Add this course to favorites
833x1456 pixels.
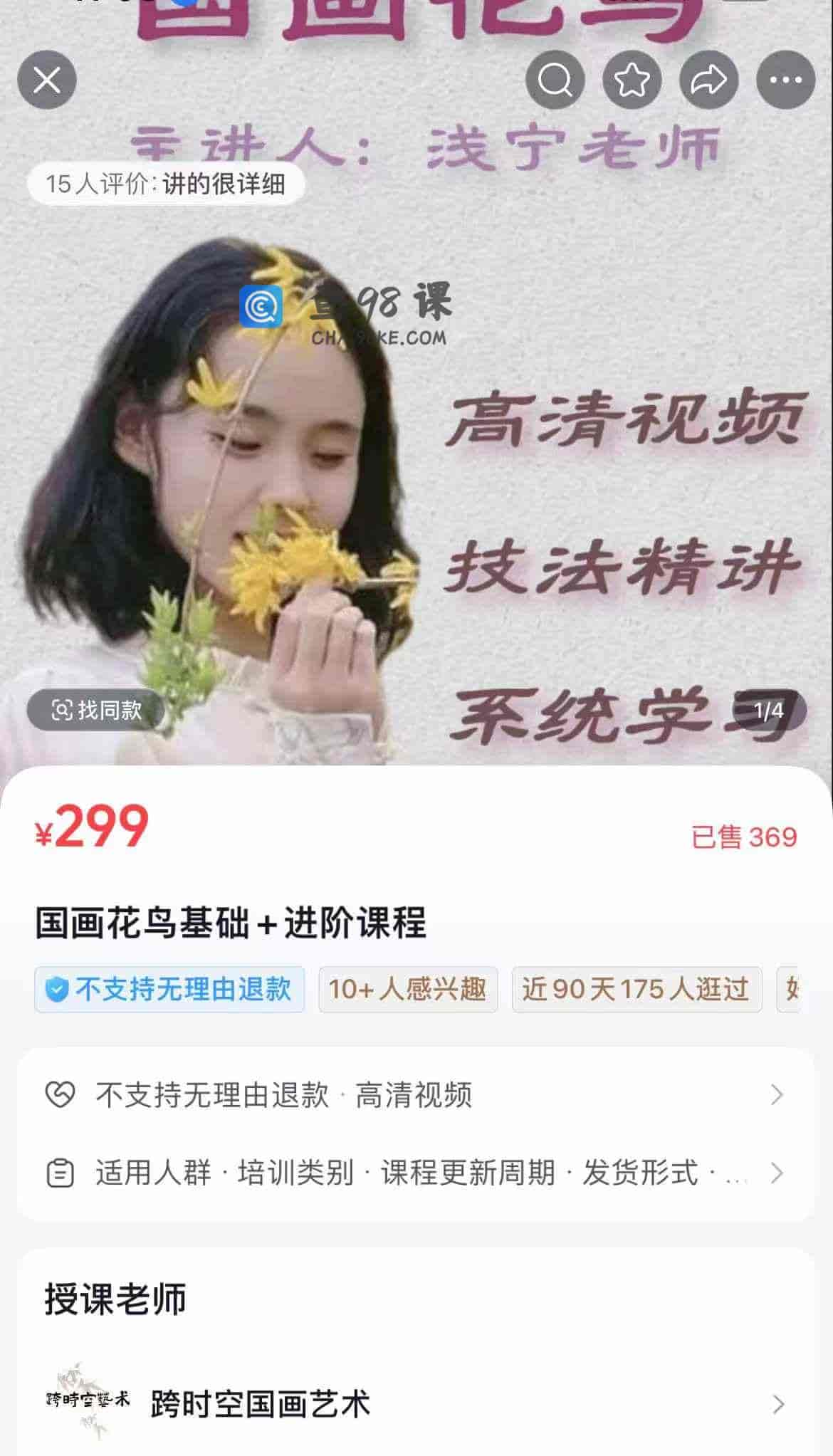coord(632,80)
